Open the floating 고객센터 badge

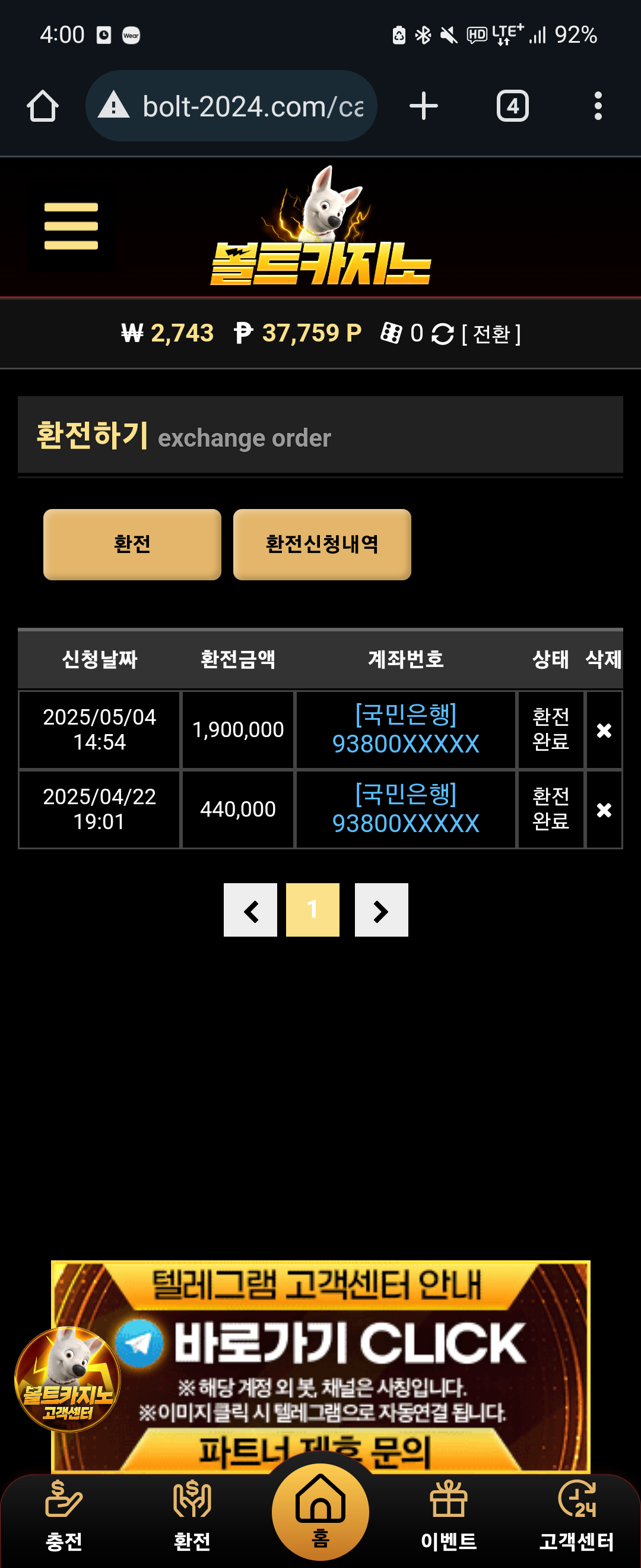(67, 1380)
